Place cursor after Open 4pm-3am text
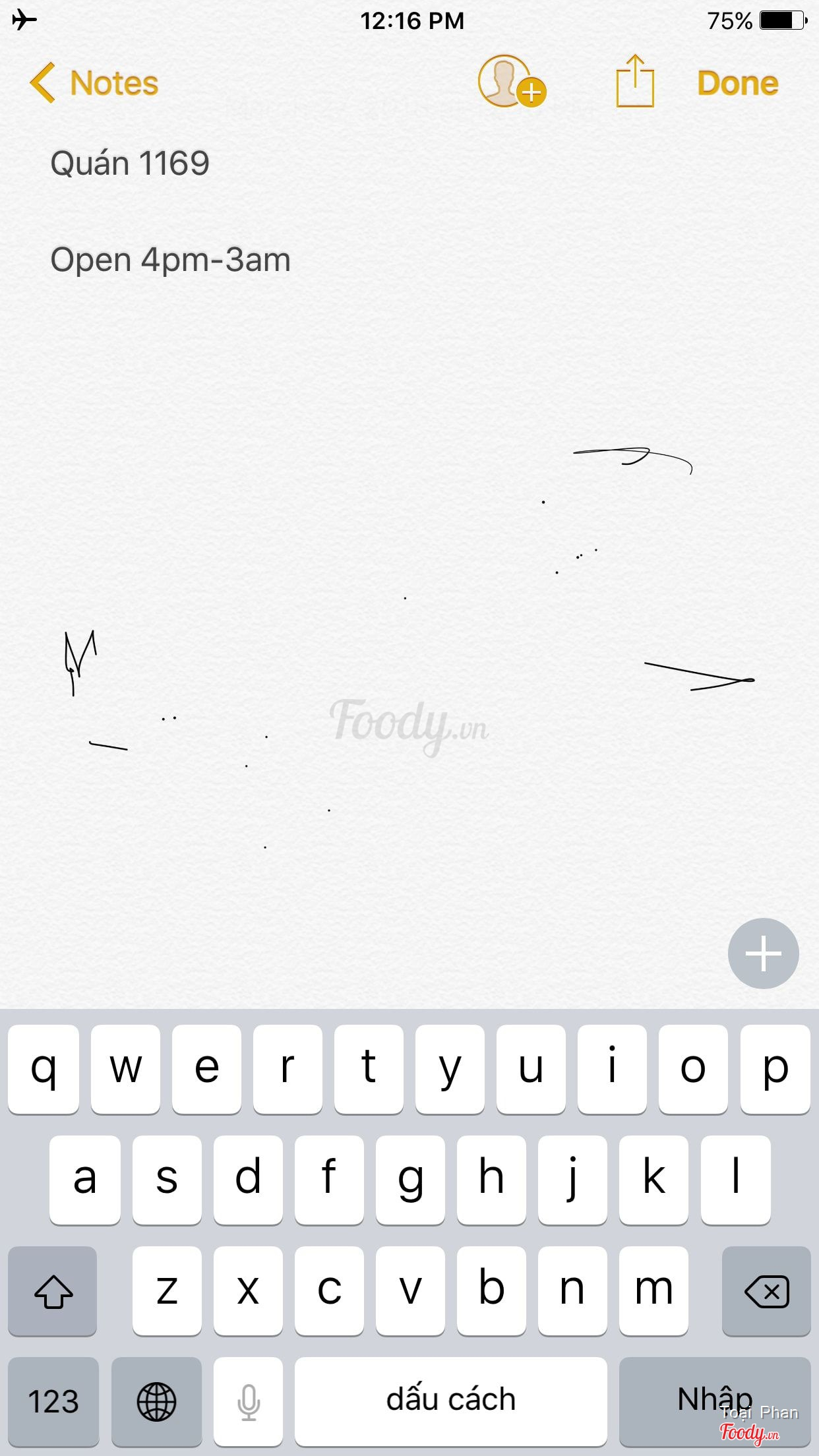The width and height of the screenshot is (819, 1456). pyautogui.click(x=292, y=260)
